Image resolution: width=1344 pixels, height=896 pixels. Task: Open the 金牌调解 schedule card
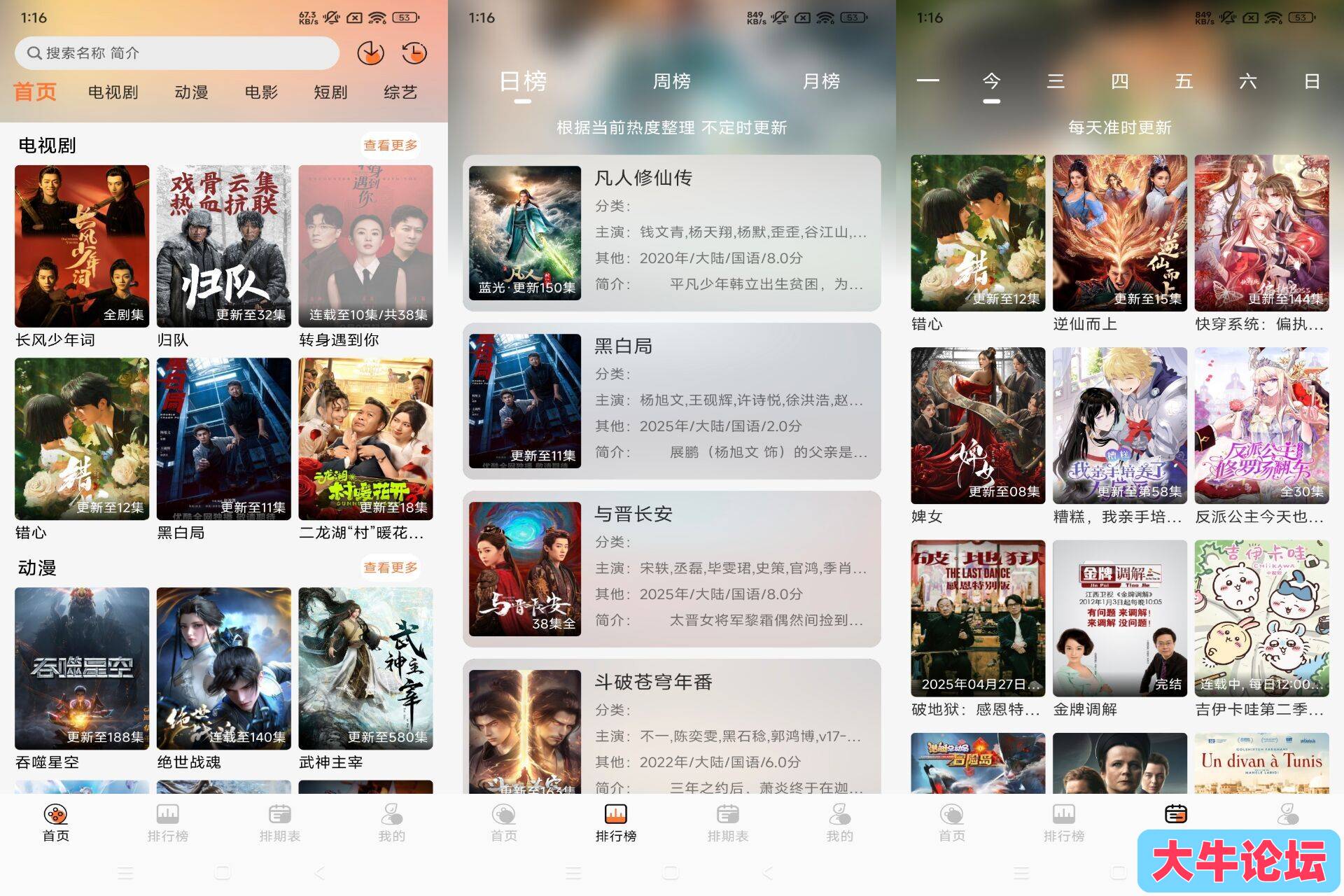pos(1119,618)
